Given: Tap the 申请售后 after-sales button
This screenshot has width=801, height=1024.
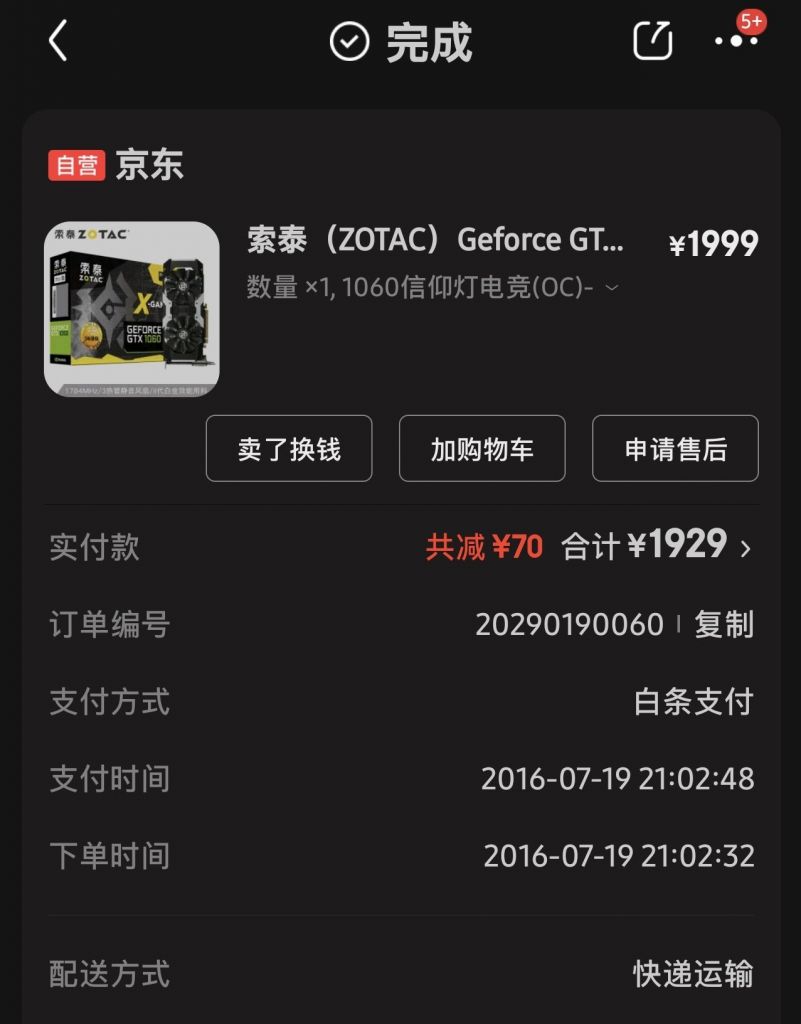Looking at the screenshot, I should (x=675, y=449).
